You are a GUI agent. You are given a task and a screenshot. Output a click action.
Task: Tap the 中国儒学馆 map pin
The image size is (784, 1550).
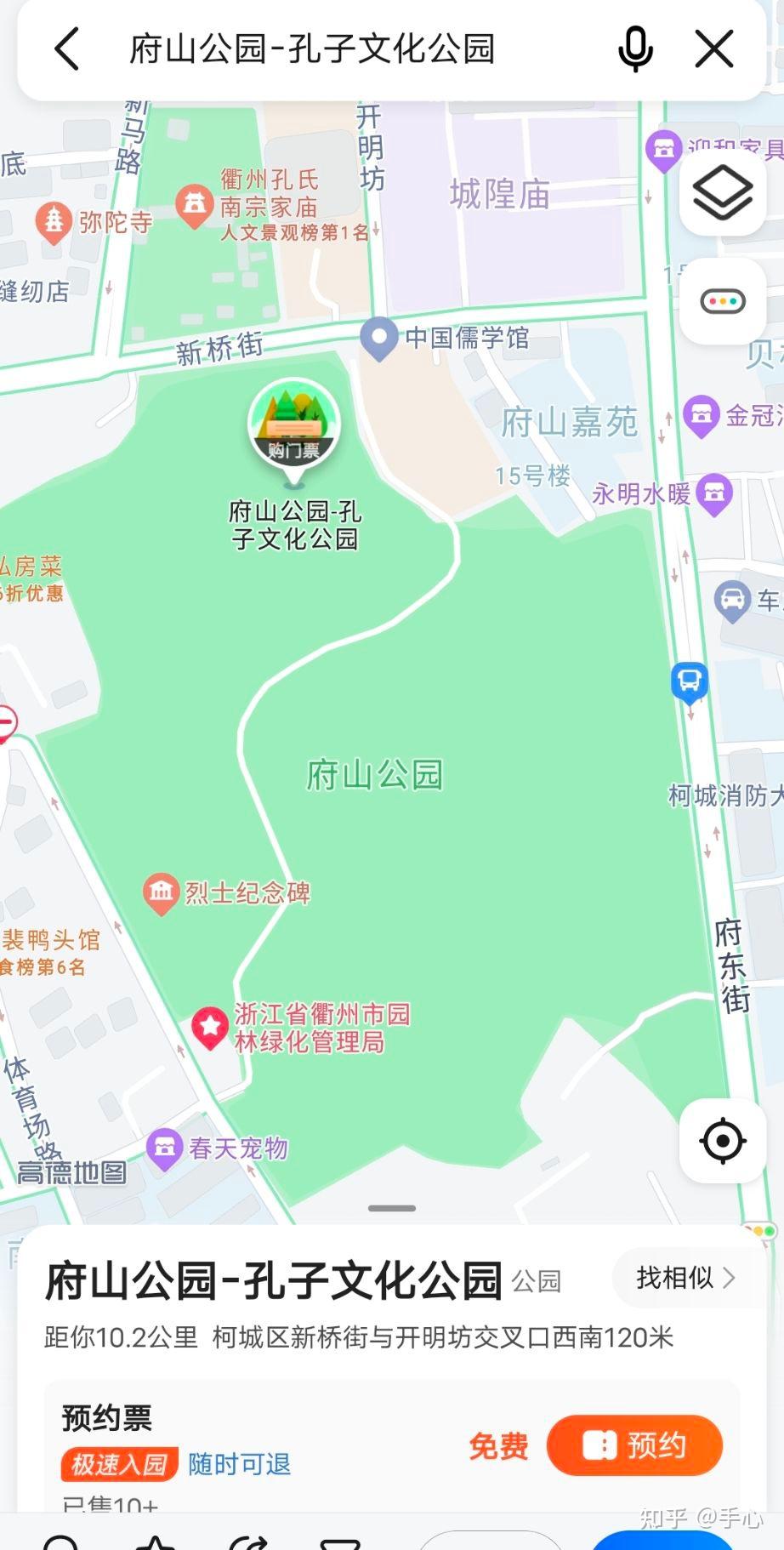point(379,339)
